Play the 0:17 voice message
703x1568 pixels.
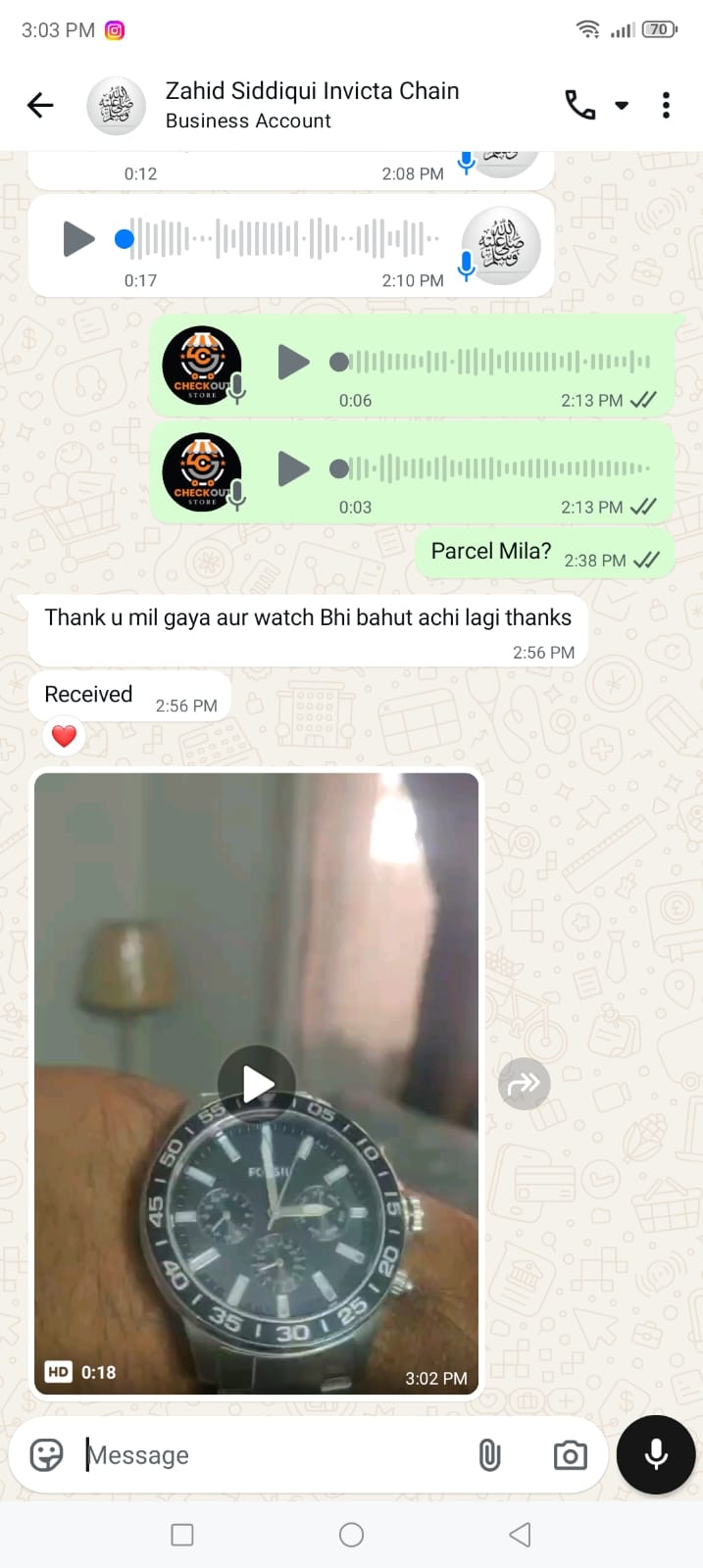click(78, 238)
